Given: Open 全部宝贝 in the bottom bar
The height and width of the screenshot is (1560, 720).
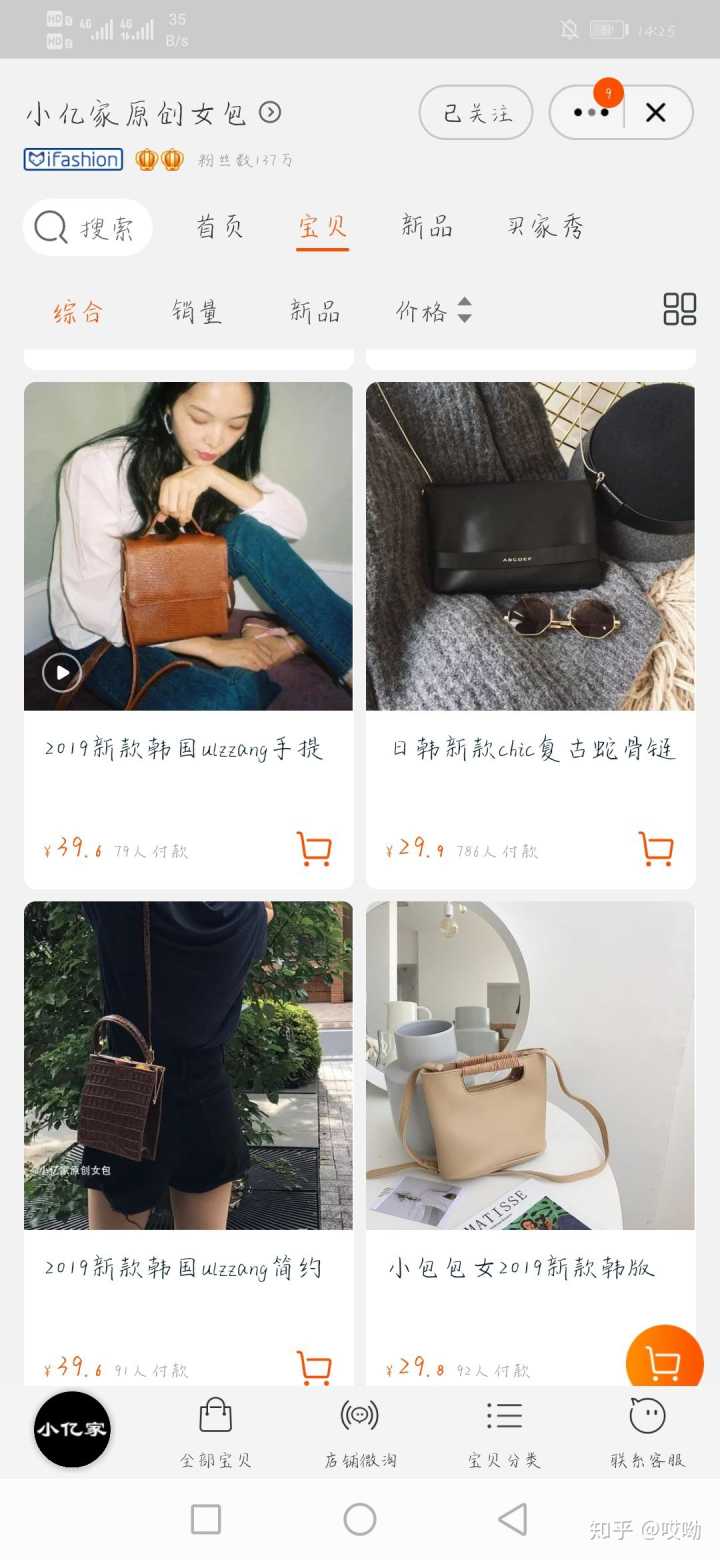Looking at the screenshot, I should [216, 1432].
